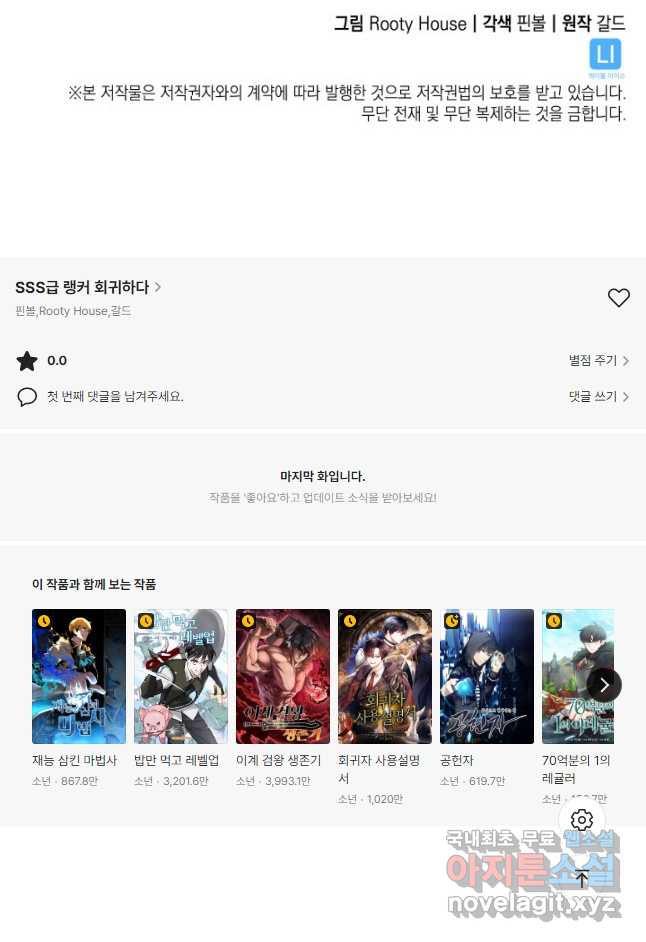Jump to top with the up arrow
646x942 pixels.
582,879
